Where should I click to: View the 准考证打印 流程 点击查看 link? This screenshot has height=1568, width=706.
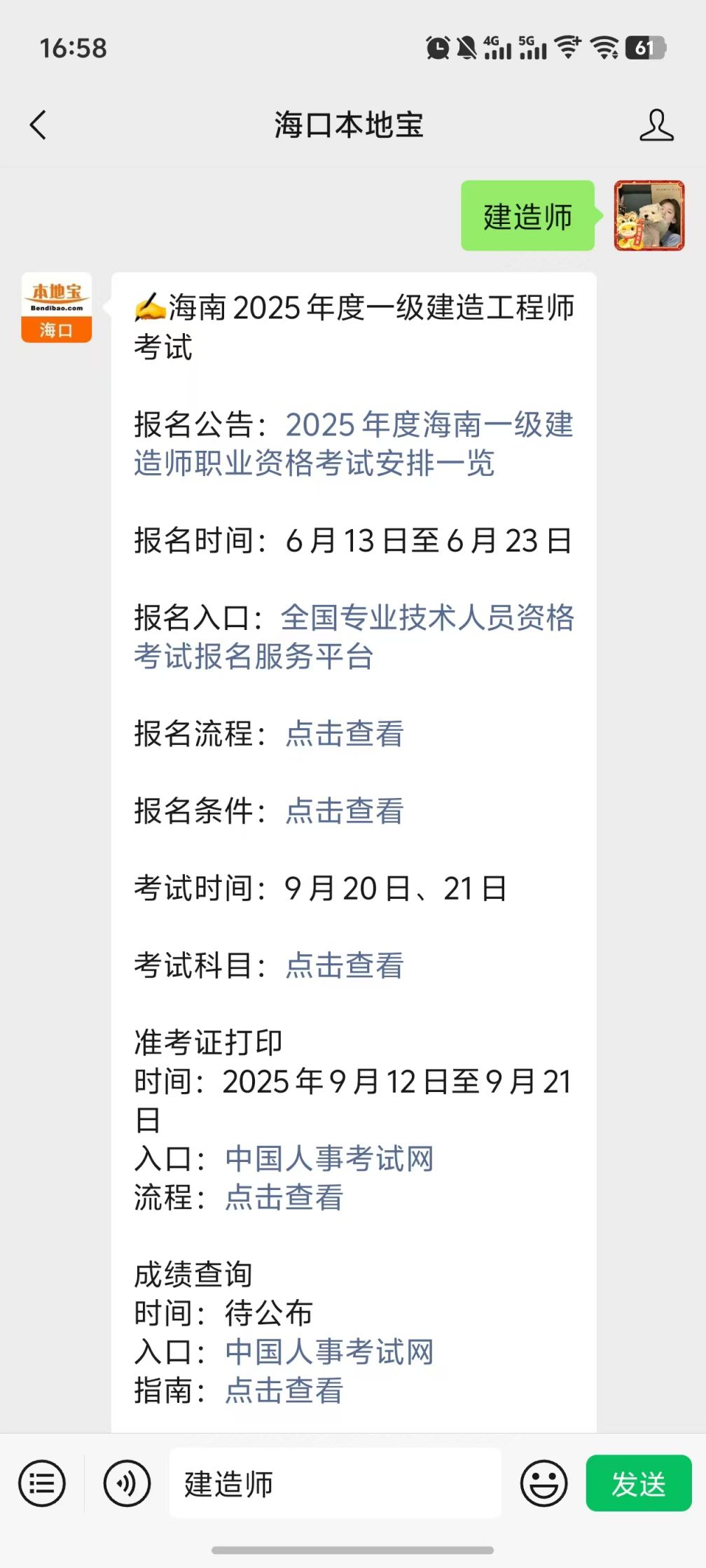coord(284,1197)
